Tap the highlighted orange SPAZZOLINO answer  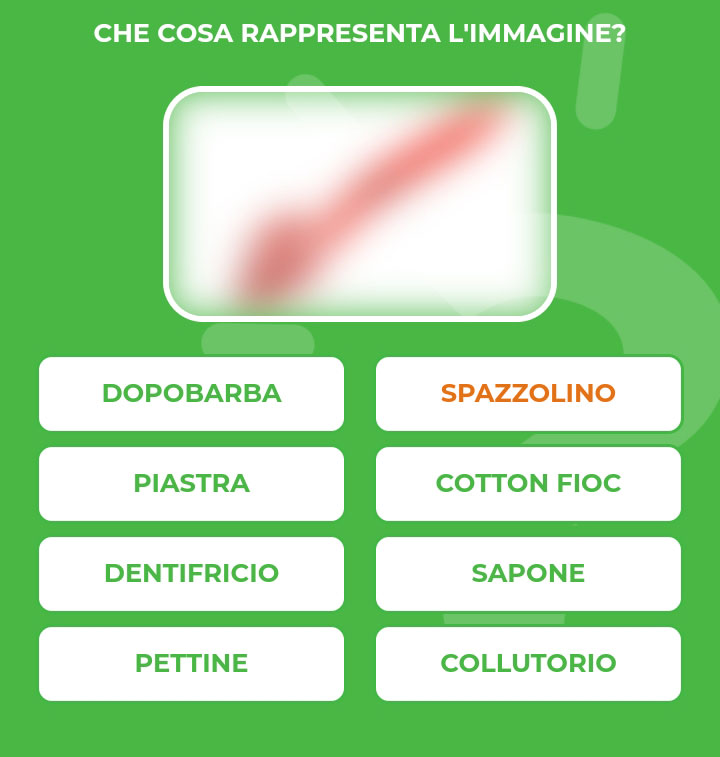[528, 394]
